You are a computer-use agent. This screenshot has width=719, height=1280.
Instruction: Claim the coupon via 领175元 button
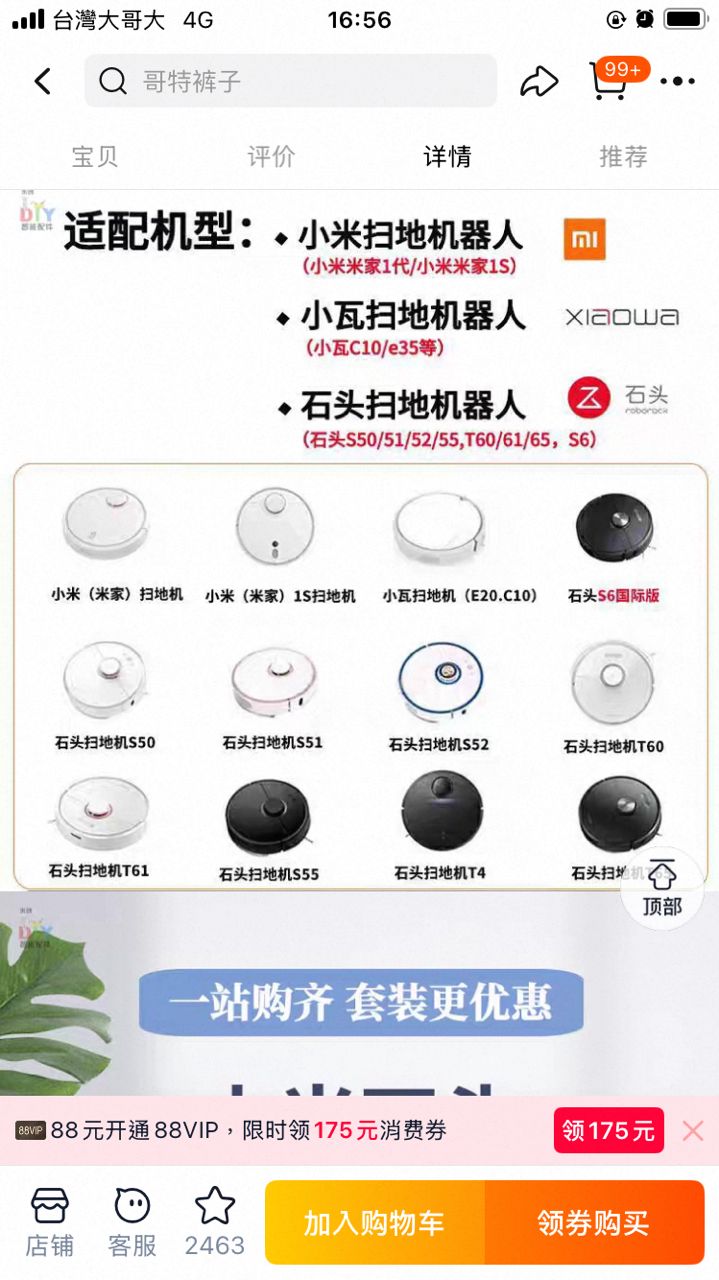[x=608, y=1131]
